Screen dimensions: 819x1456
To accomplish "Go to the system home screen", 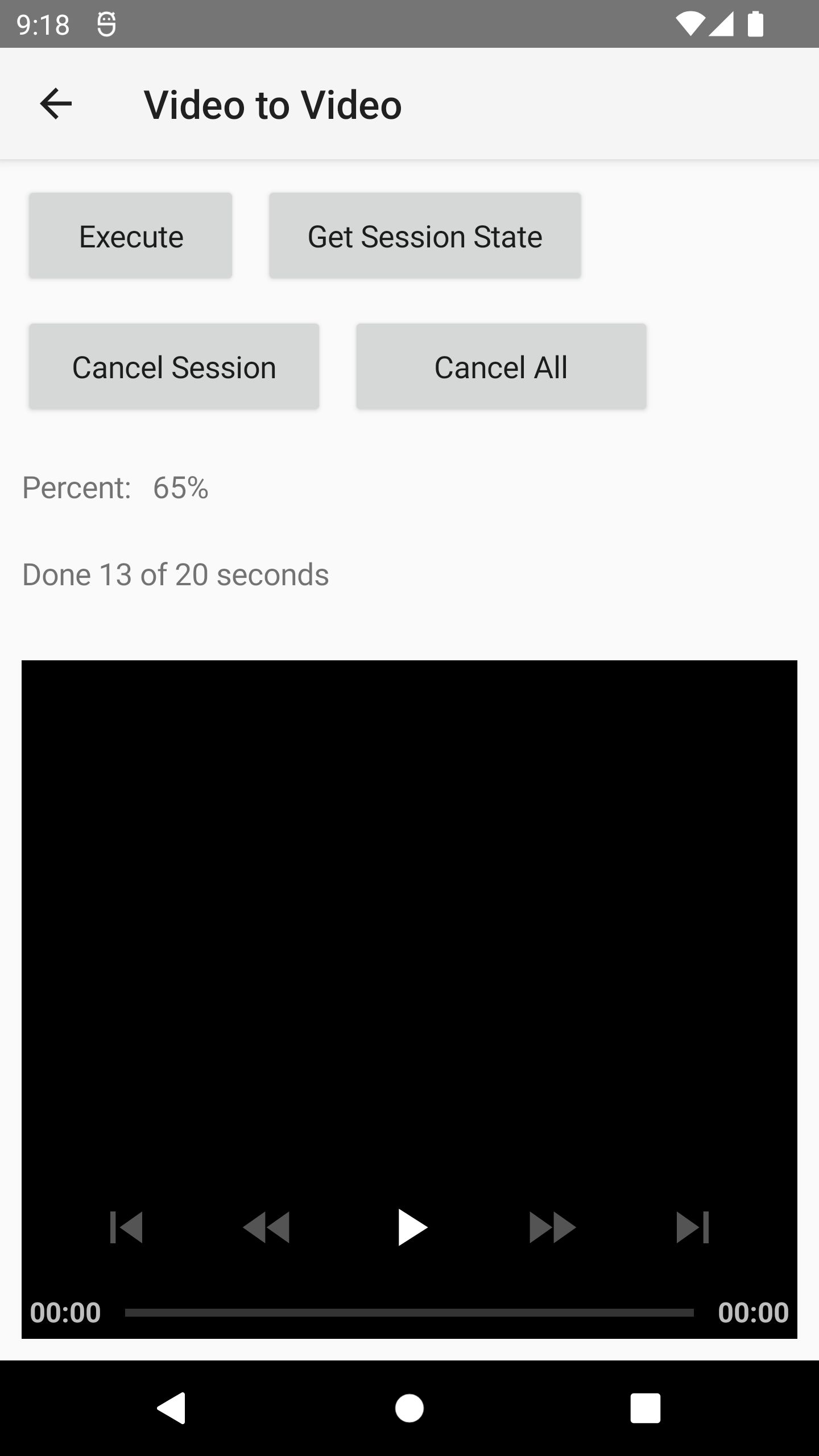I will (409, 1408).
